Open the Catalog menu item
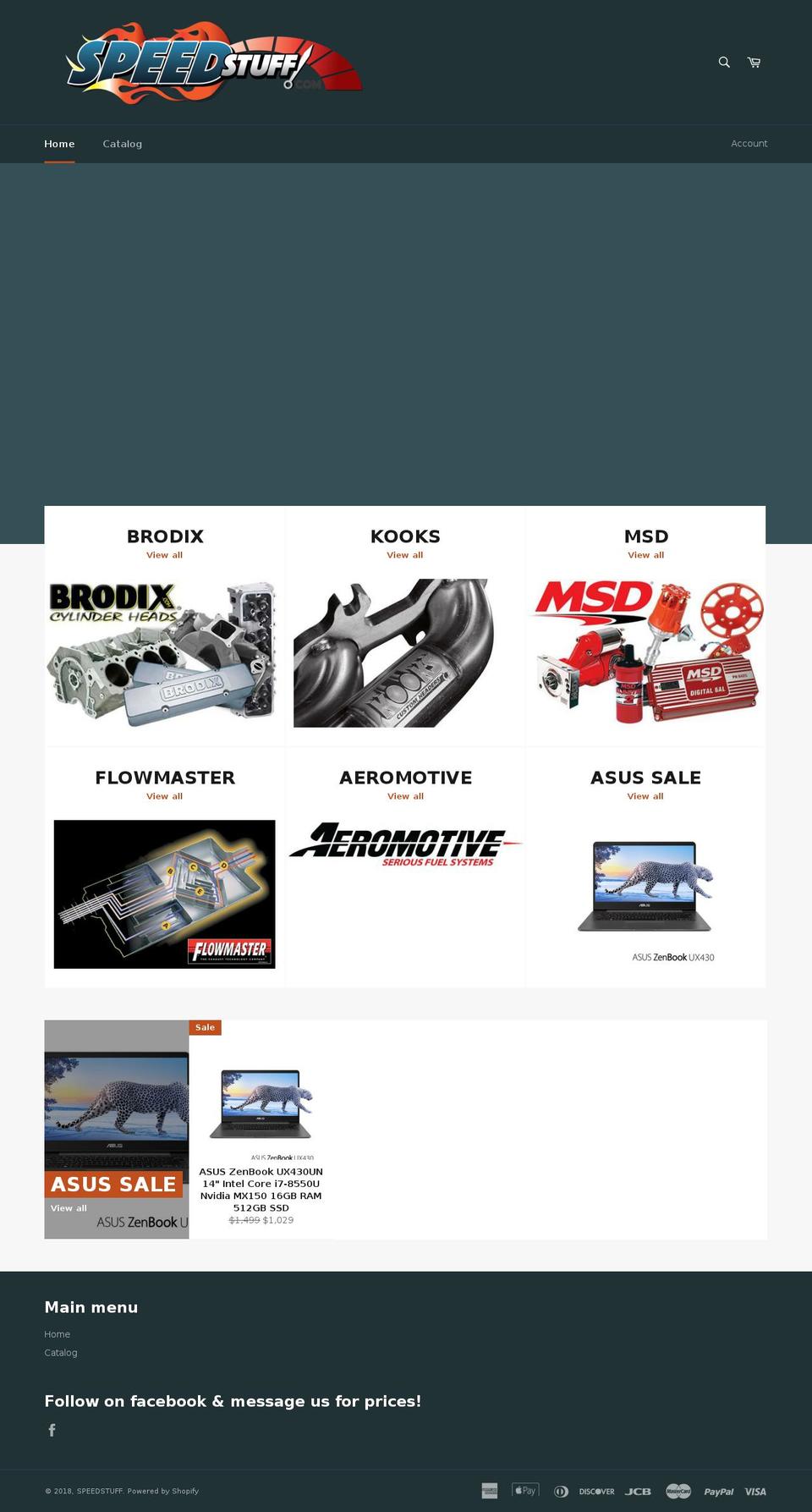Image resolution: width=812 pixels, height=1512 pixels. point(122,143)
